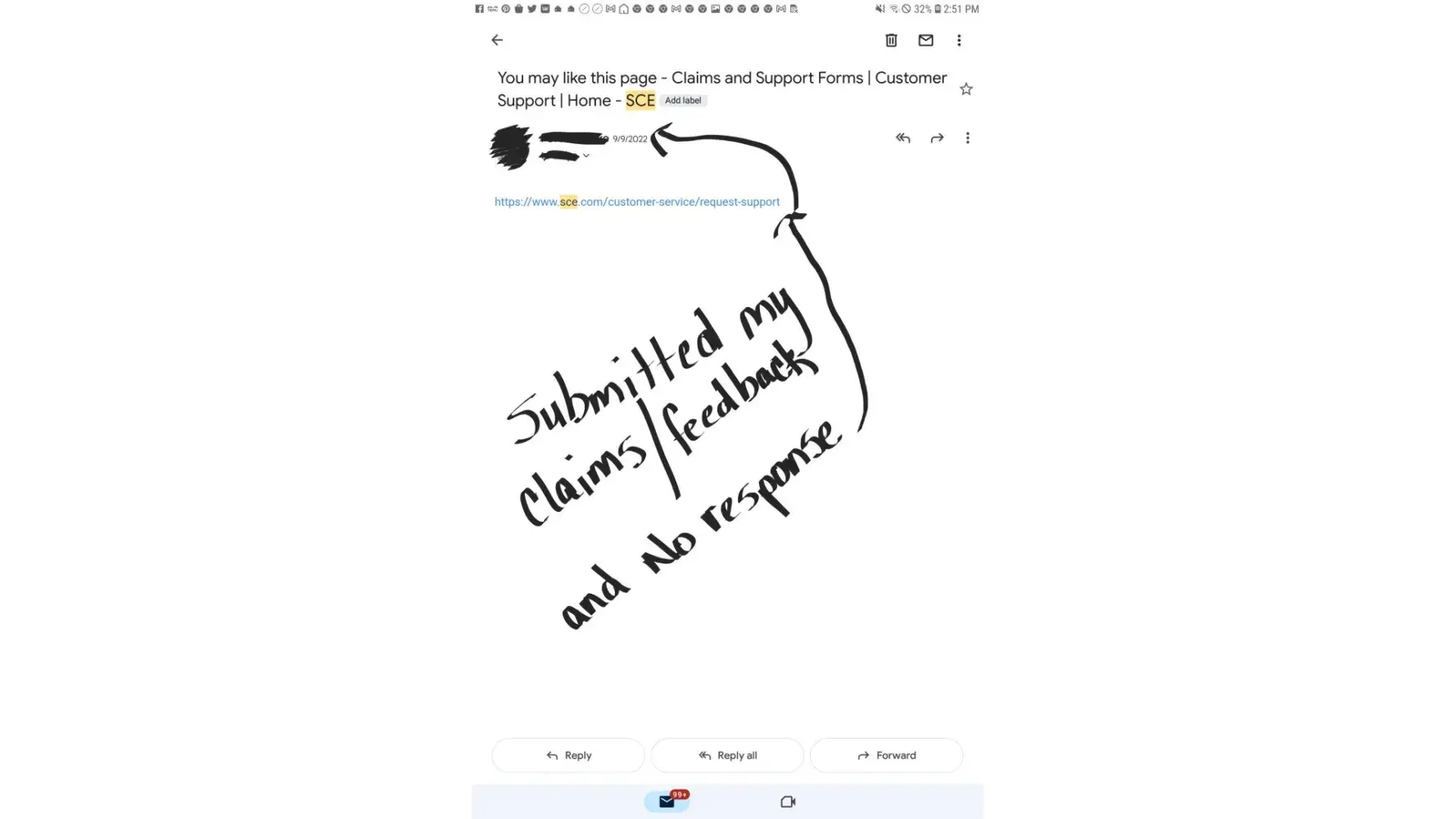Switch to the Mail tab
The width and height of the screenshot is (1456, 819).
pos(667,802)
